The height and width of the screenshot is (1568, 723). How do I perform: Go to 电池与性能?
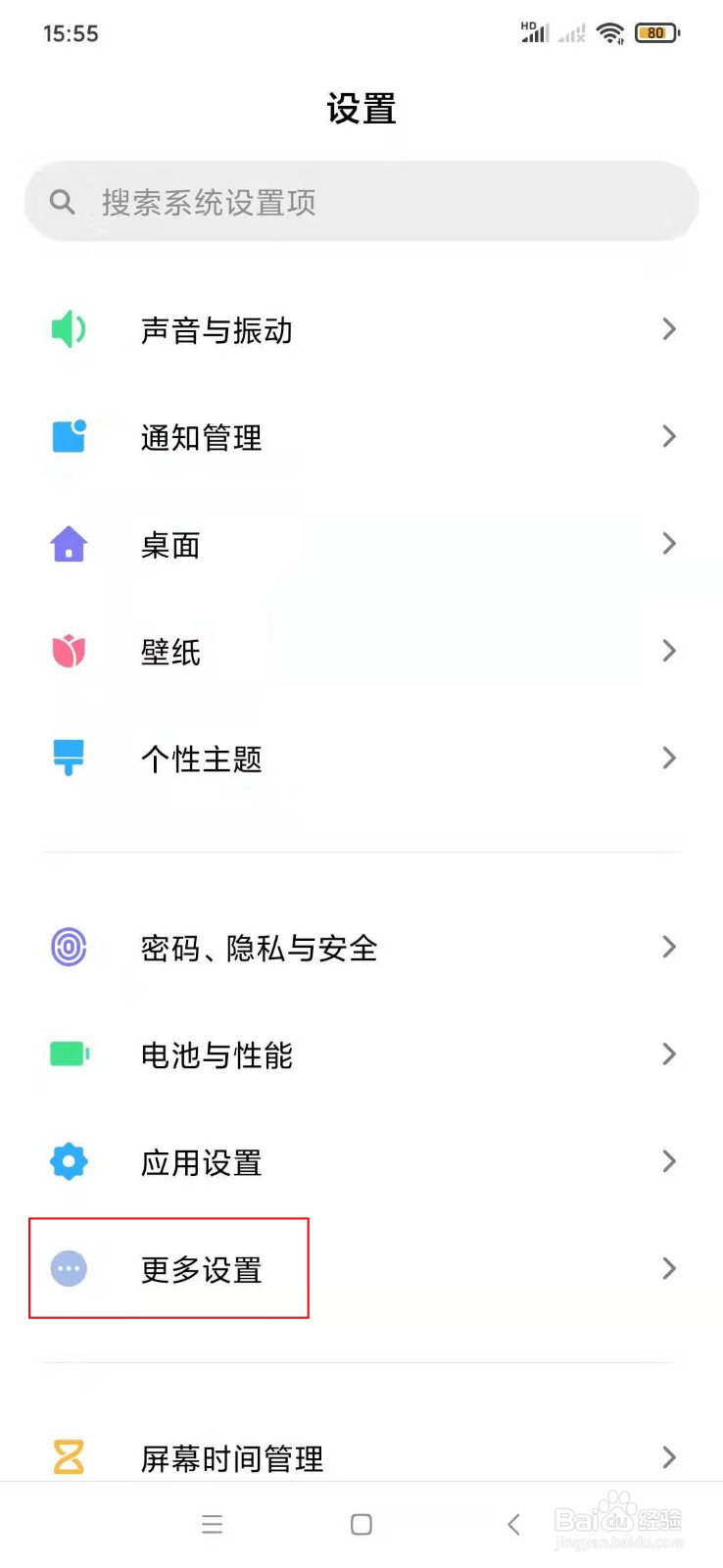pos(361,1054)
